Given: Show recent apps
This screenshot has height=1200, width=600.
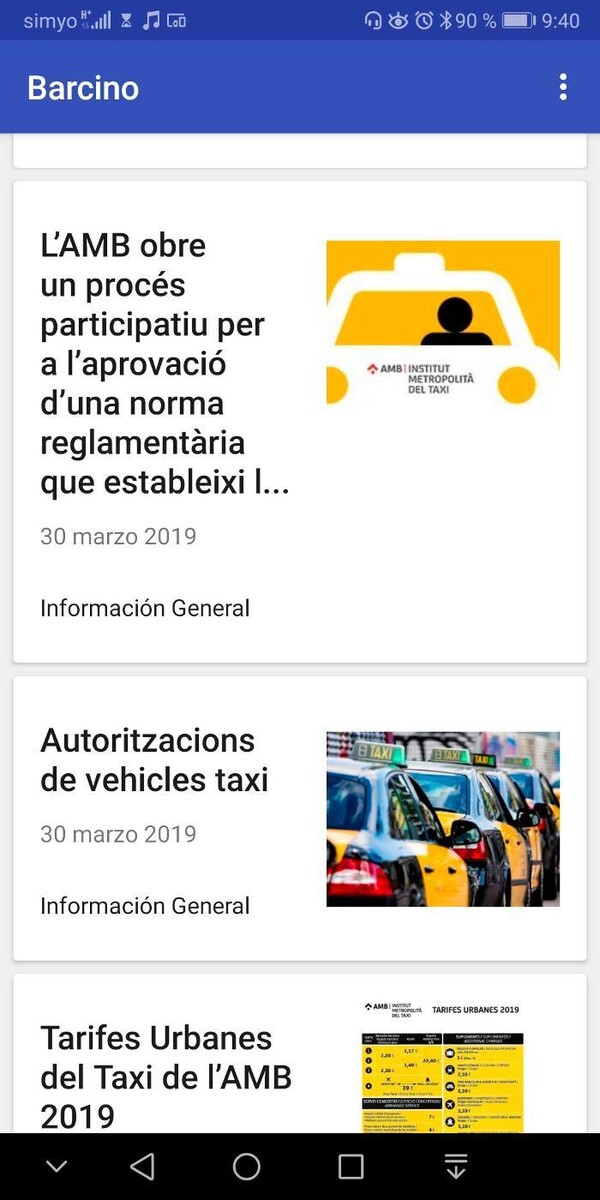Looking at the screenshot, I should [351, 1166].
